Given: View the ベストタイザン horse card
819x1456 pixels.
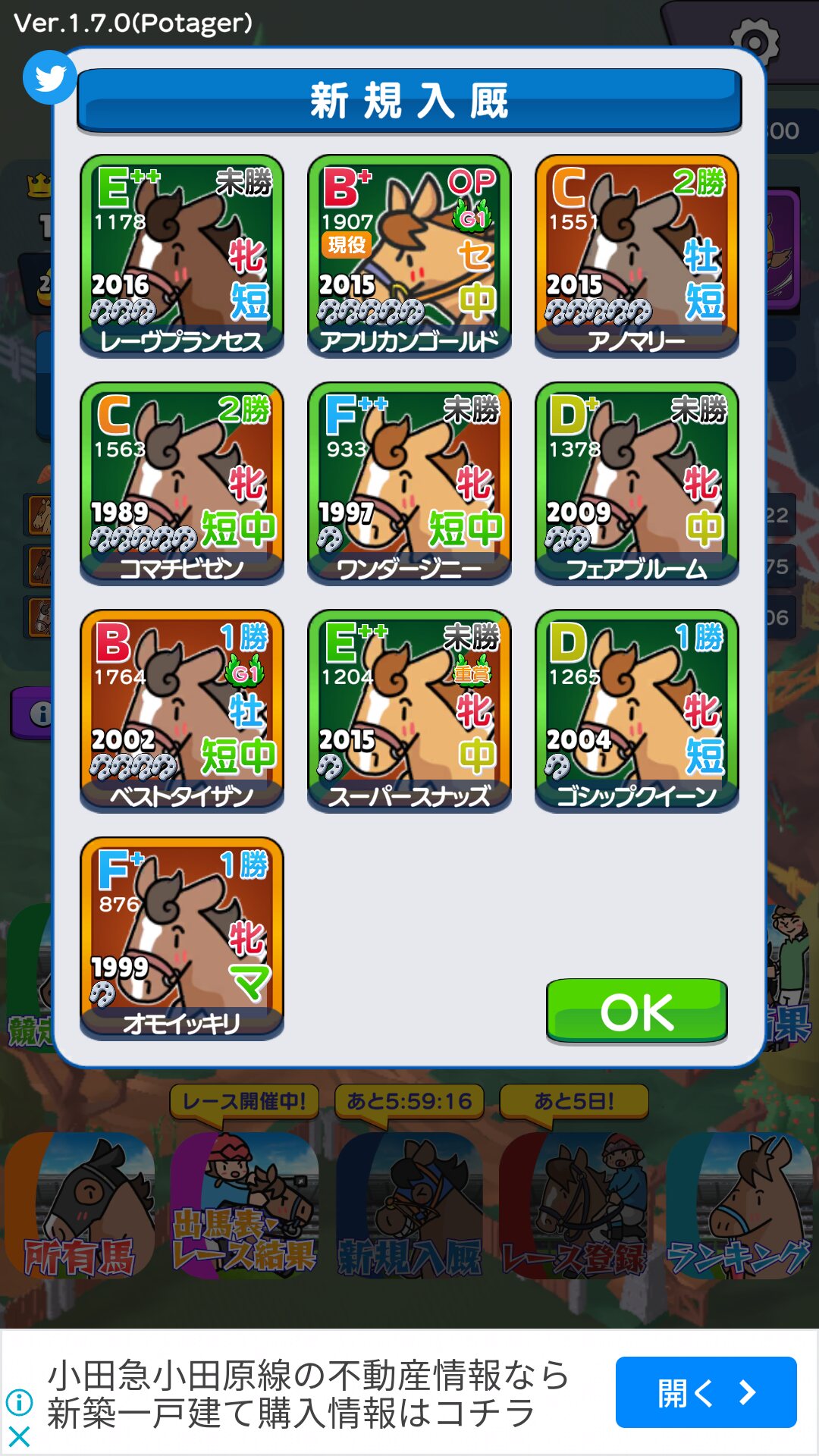Looking at the screenshot, I should pyautogui.click(x=182, y=711).
